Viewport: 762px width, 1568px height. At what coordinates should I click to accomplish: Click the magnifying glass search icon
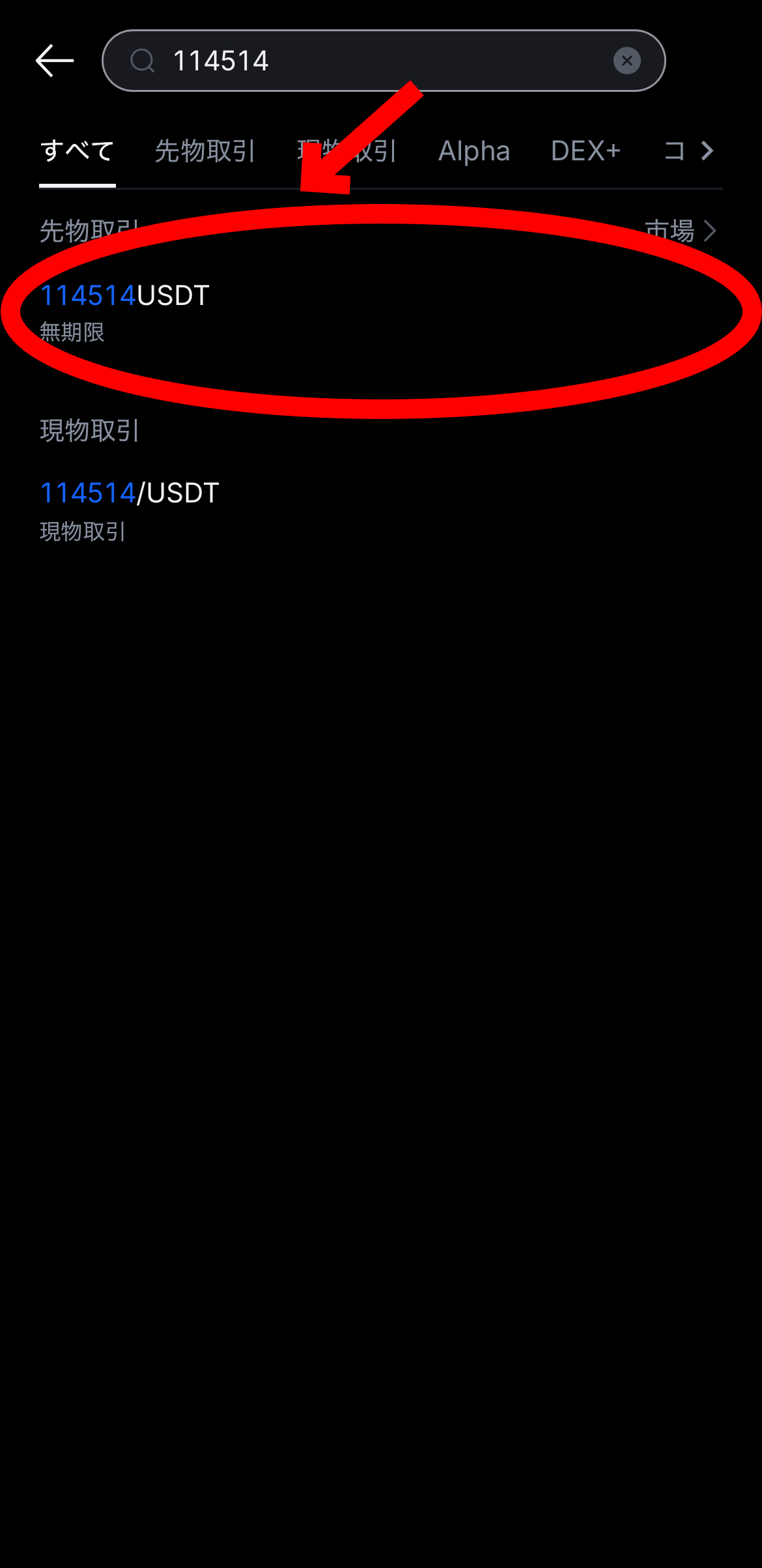pos(142,61)
